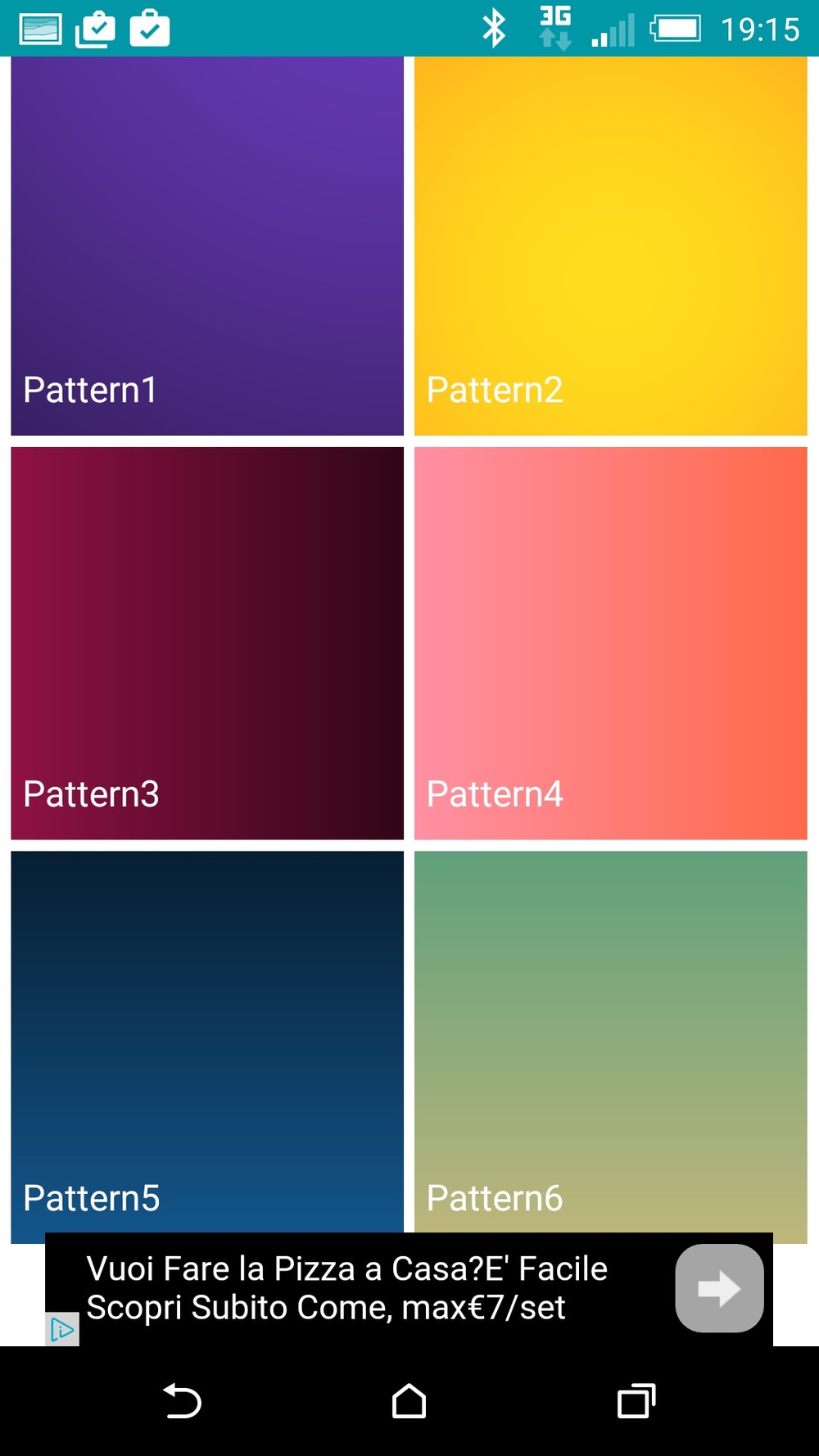Image resolution: width=819 pixels, height=1456 pixels.
Task: Go to the home screen
Action: pos(409,1400)
